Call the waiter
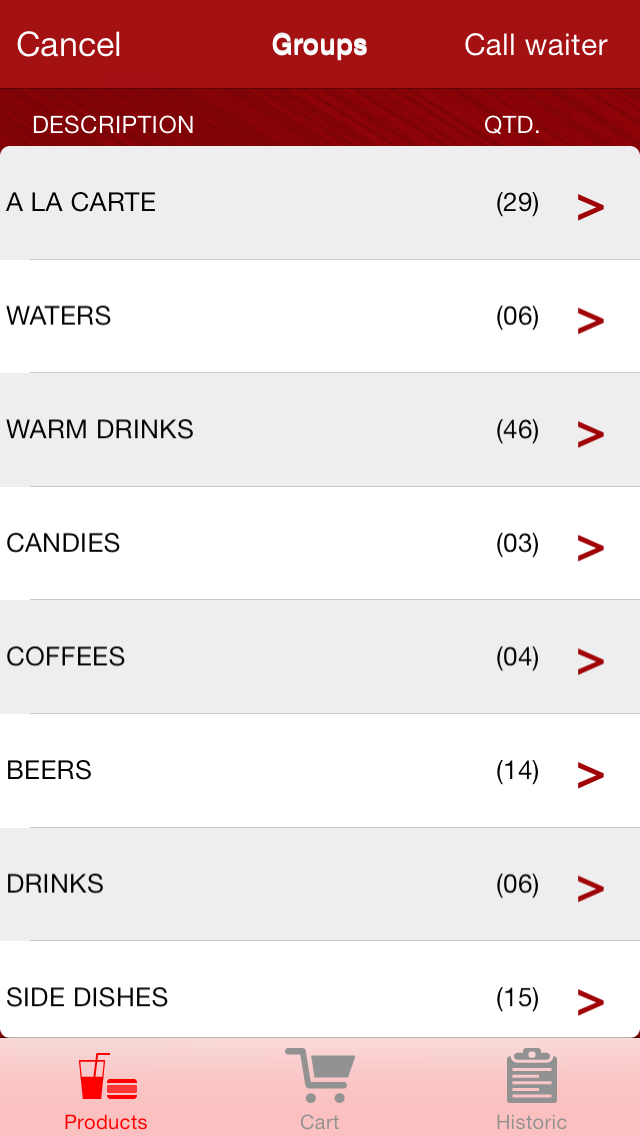Viewport: 640px width, 1136px height. [x=536, y=45]
